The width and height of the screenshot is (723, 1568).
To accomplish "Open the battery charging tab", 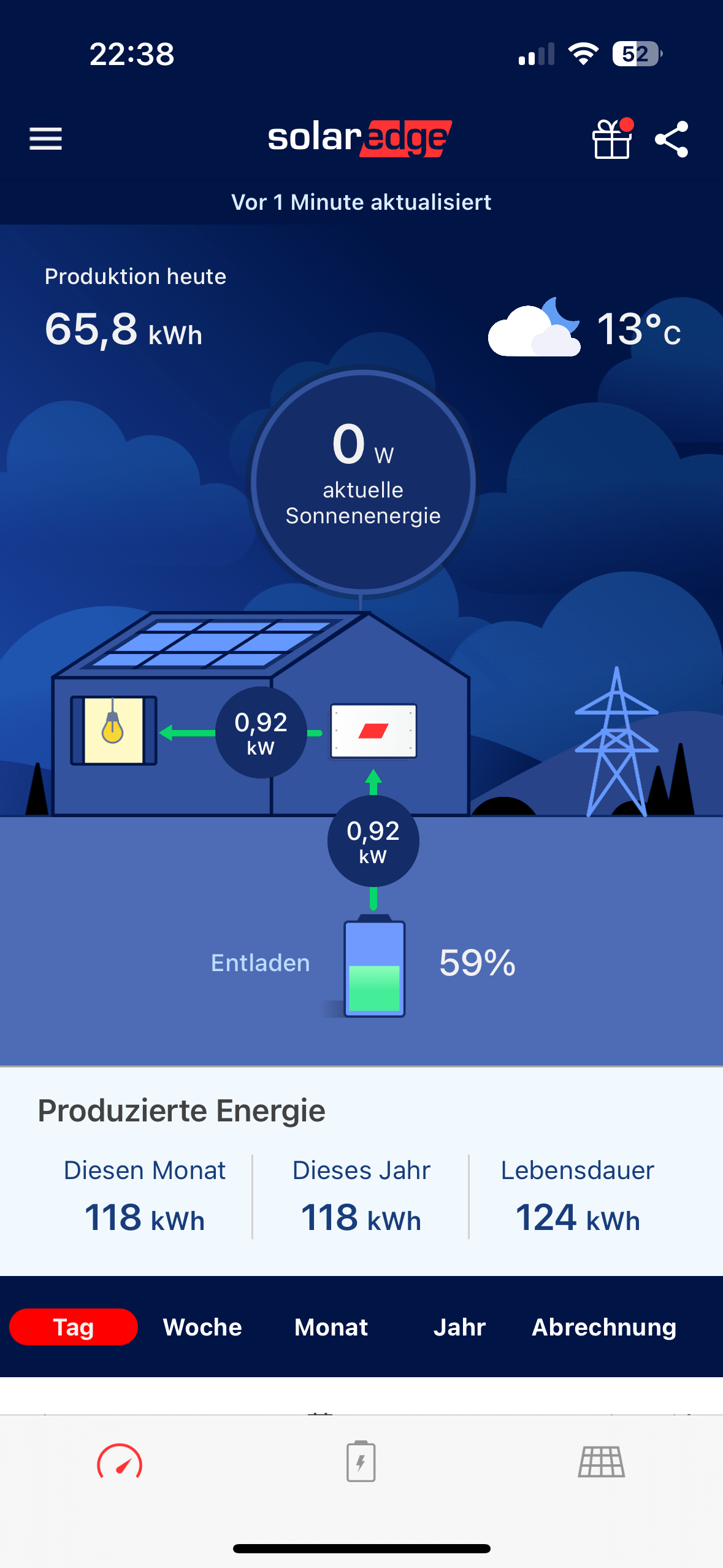I will [361, 1462].
